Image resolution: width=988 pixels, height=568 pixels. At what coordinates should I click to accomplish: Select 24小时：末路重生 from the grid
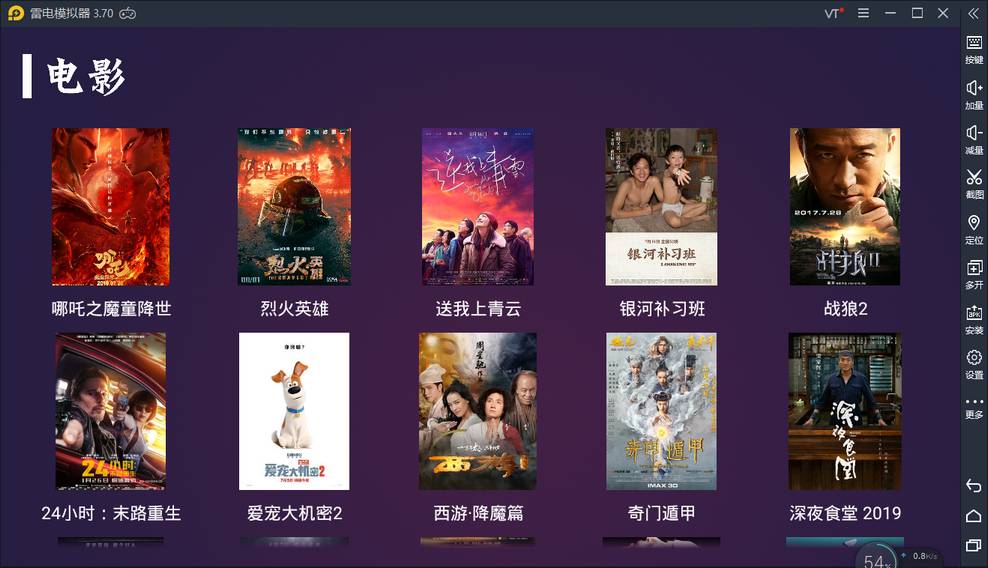point(111,411)
